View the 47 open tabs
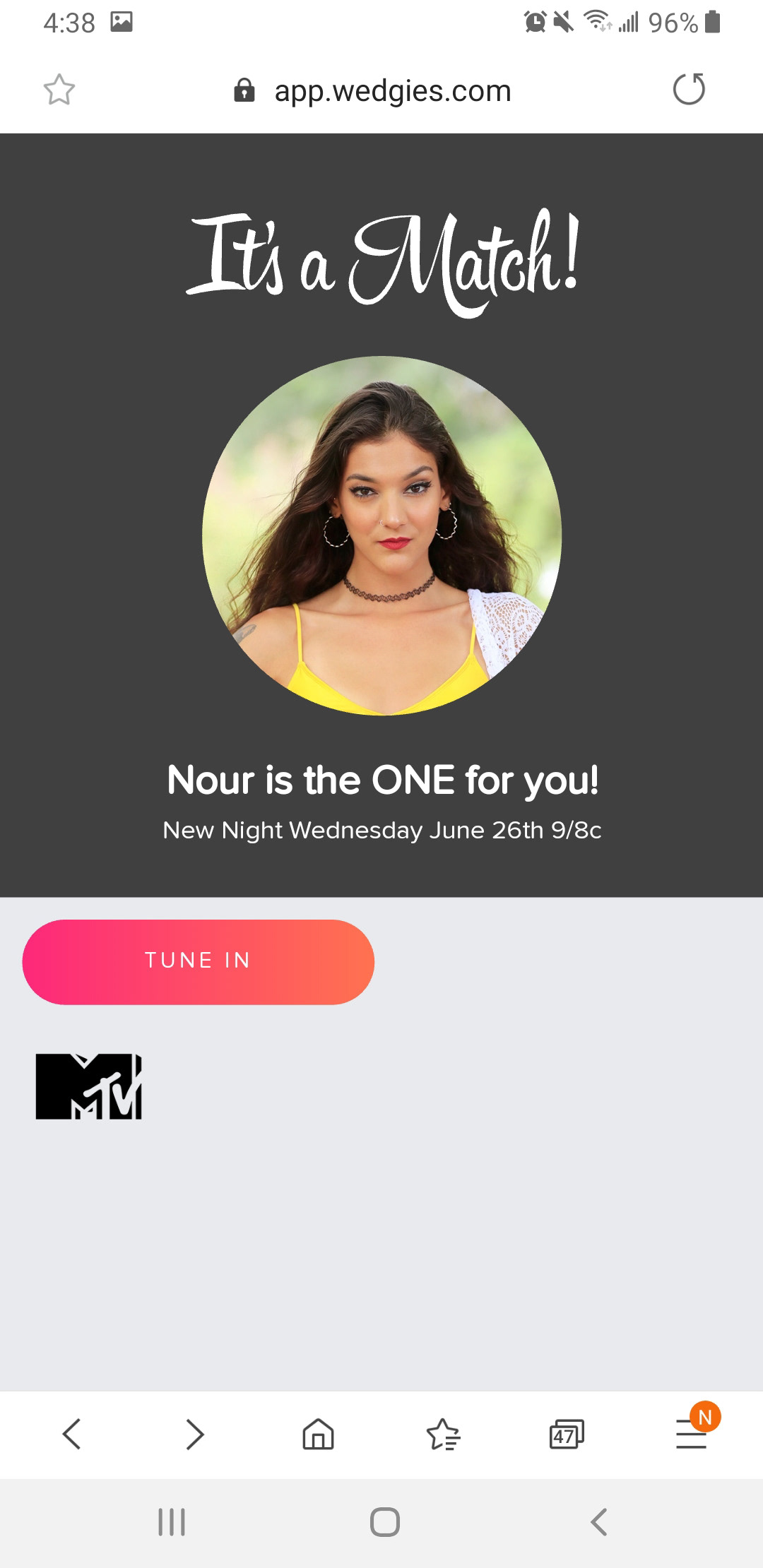Viewport: 763px width, 1568px height. pyautogui.click(x=567, y=1434)
